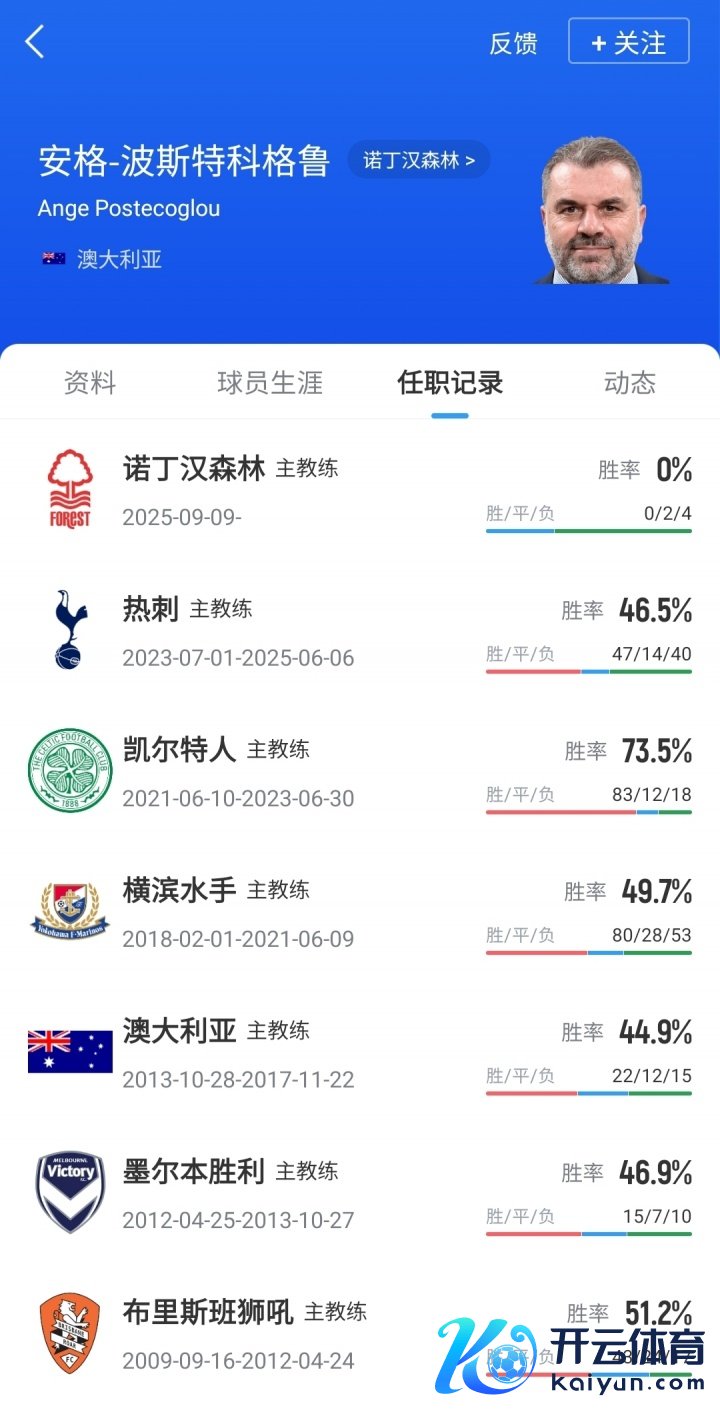Open the 布里斯班狮吼 coaching record row
Viewport: 720px width, 1416px height.
click(x=300, y=1333)
